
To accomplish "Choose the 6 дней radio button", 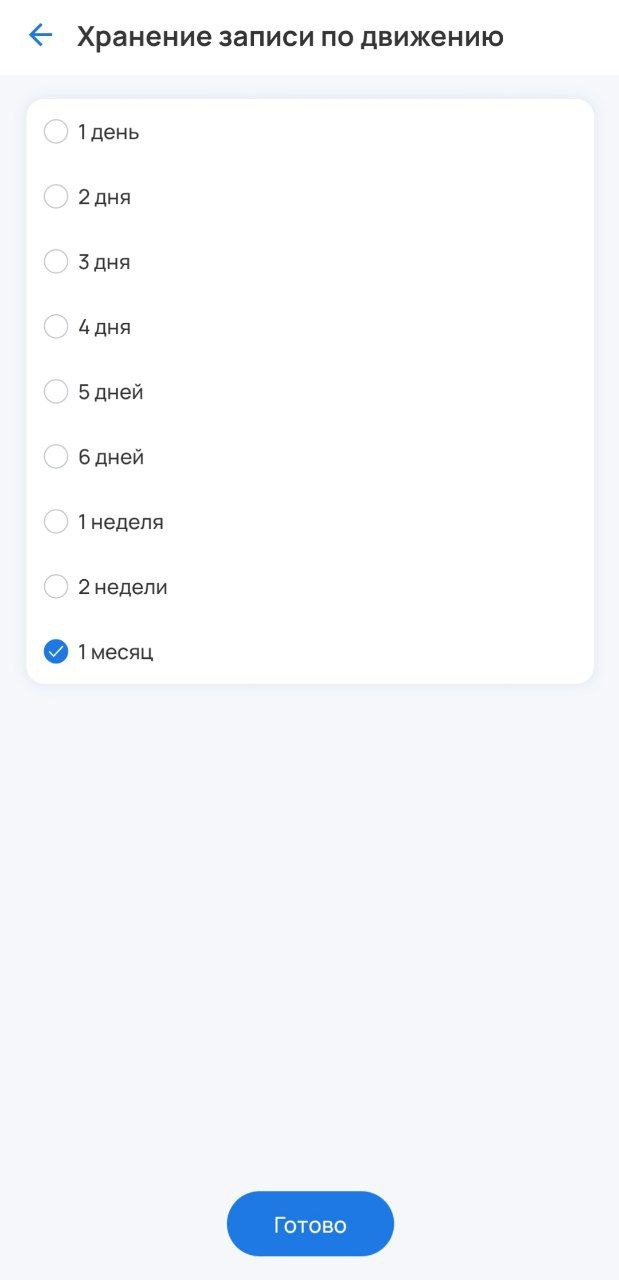I will click(x=56, y=457).
